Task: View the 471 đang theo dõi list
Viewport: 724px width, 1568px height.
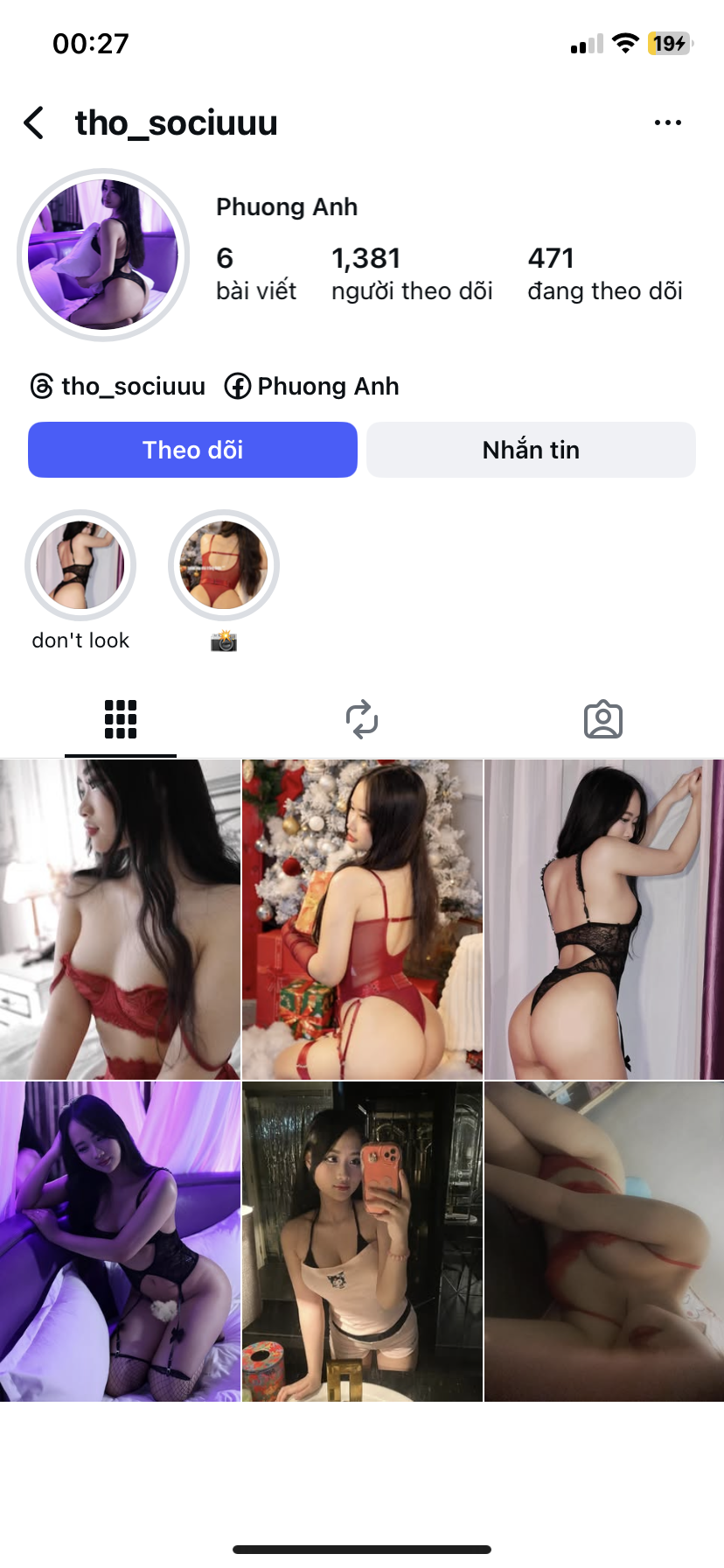Action: click(x=604, y=273)
